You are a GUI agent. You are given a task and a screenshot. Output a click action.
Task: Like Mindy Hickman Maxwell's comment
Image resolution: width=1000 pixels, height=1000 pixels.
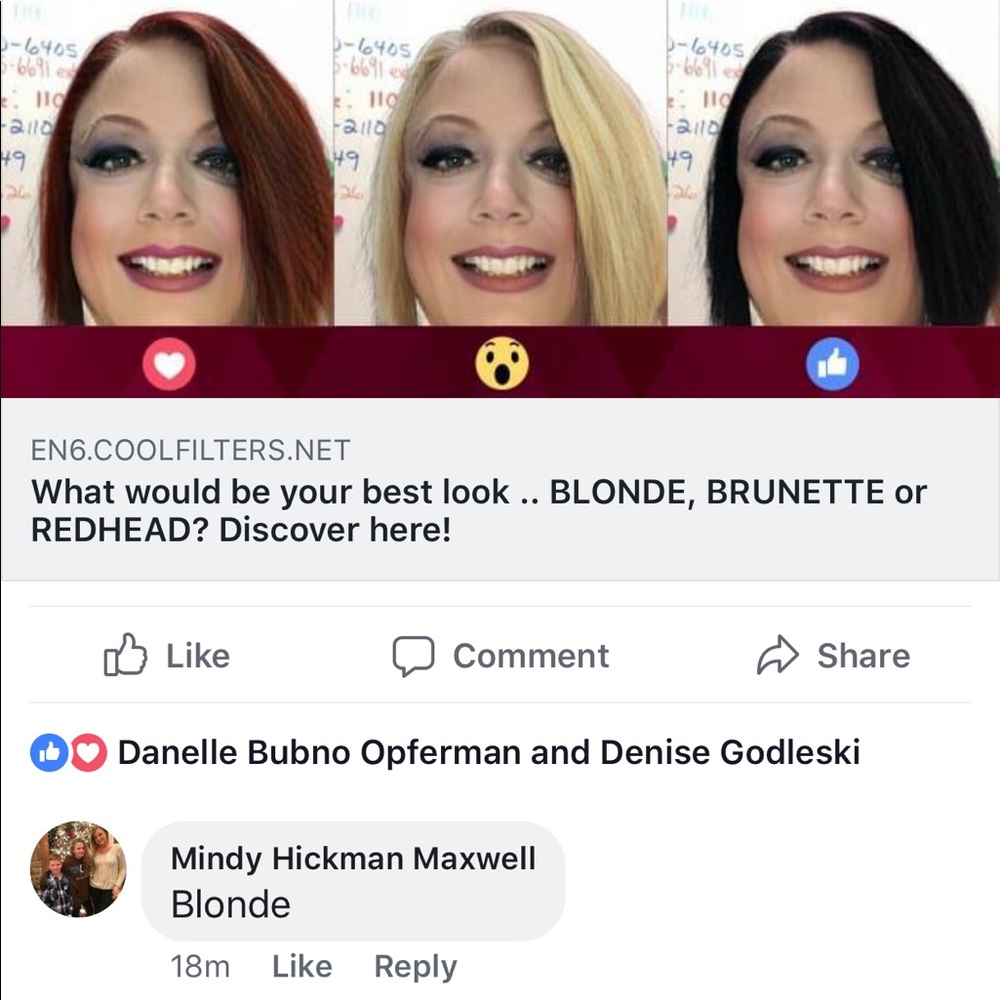coord(301,966)
